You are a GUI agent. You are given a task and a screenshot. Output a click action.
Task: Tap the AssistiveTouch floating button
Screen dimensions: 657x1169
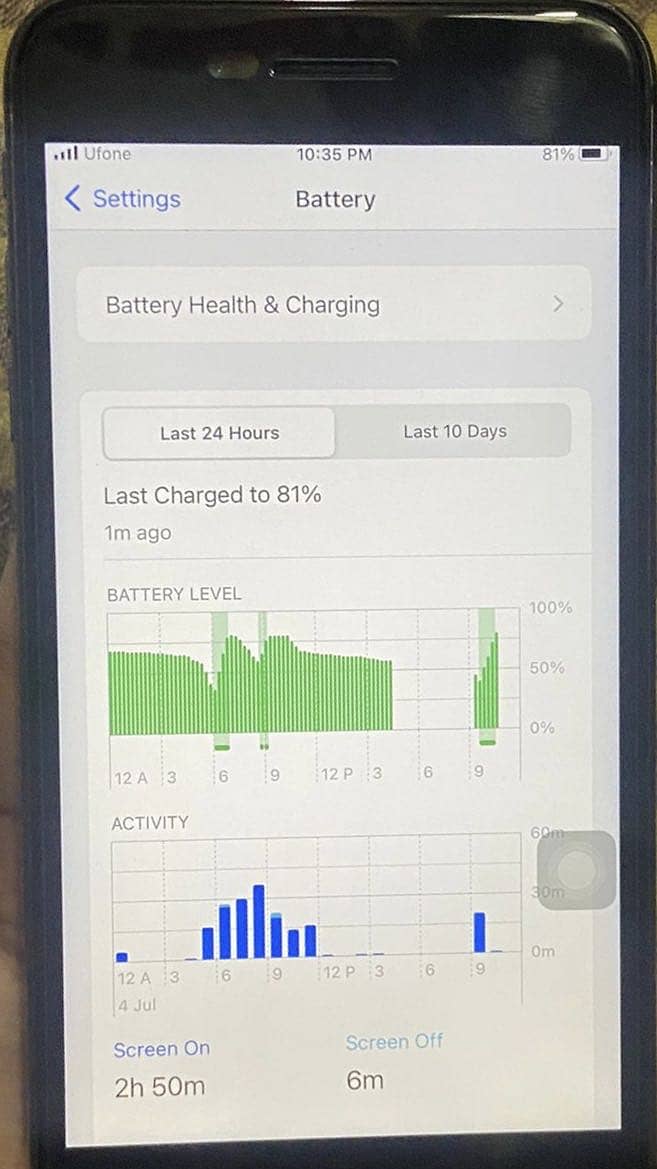pyautogui.click(x=576, y=870)
